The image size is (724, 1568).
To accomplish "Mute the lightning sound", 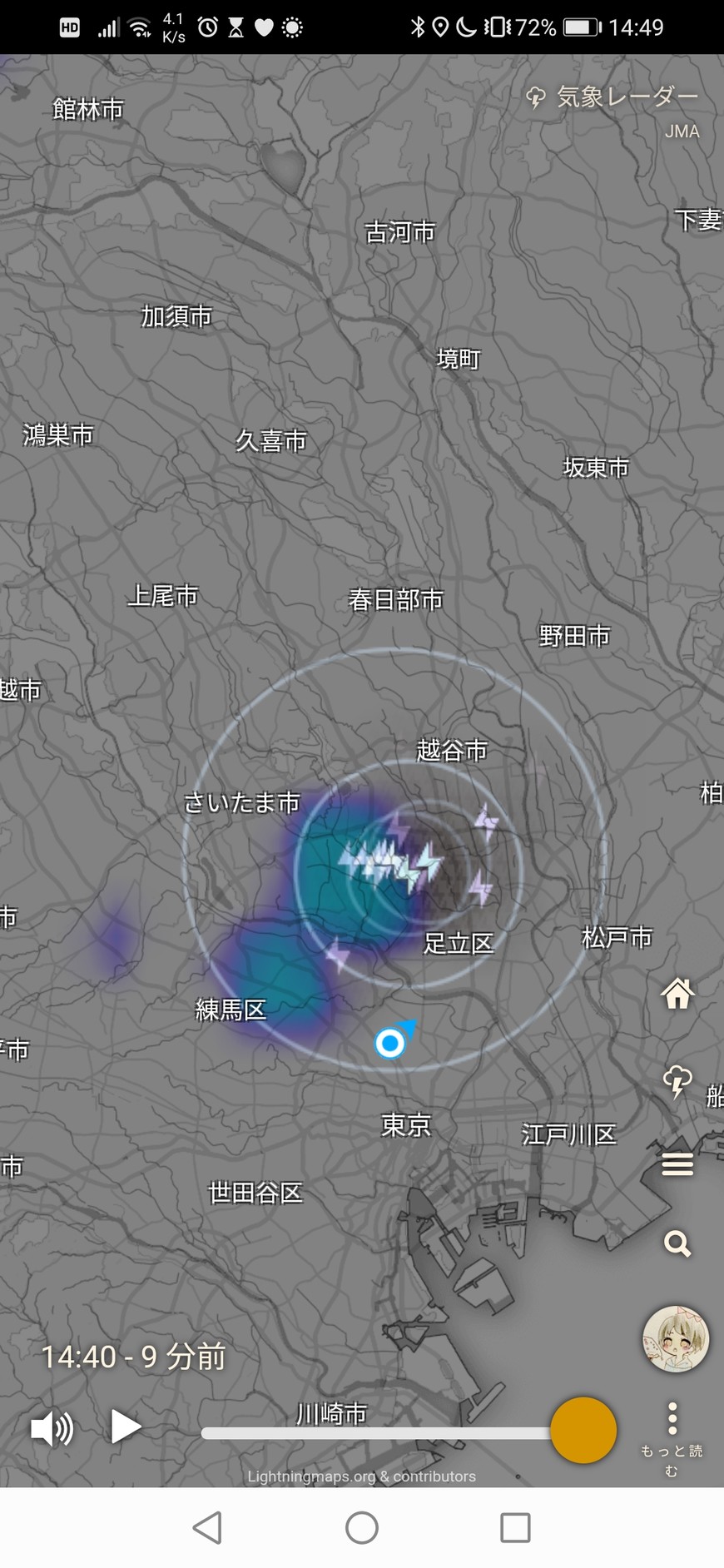I will 52,1428.
